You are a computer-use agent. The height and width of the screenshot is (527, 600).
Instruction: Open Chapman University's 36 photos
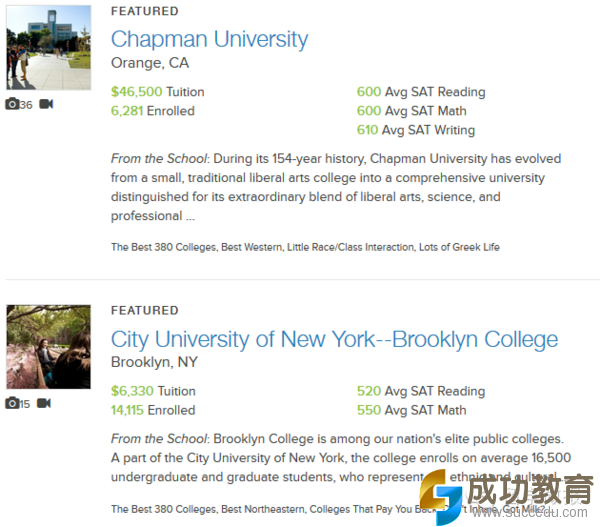click(x=19, y=104)
